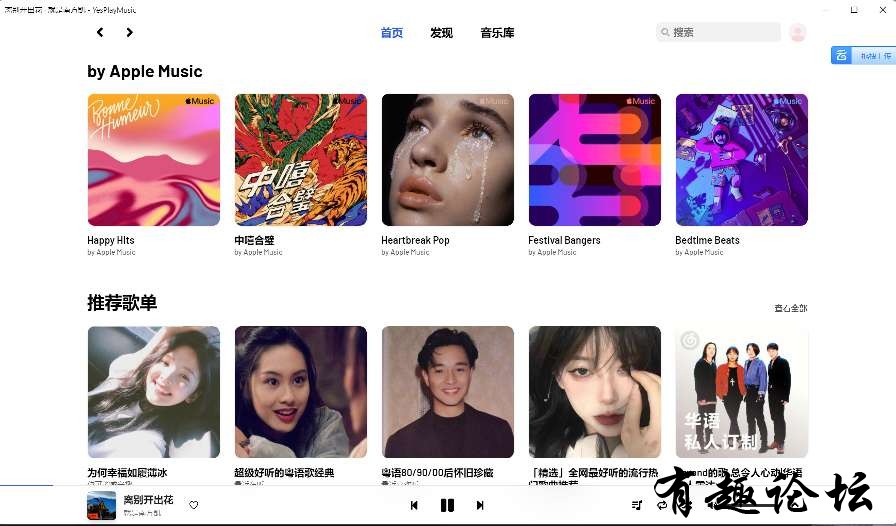Switch to the 音乐库 tab
Viewport: 896px width, 526px height.
pyautogui.click(x=497, y=33)
